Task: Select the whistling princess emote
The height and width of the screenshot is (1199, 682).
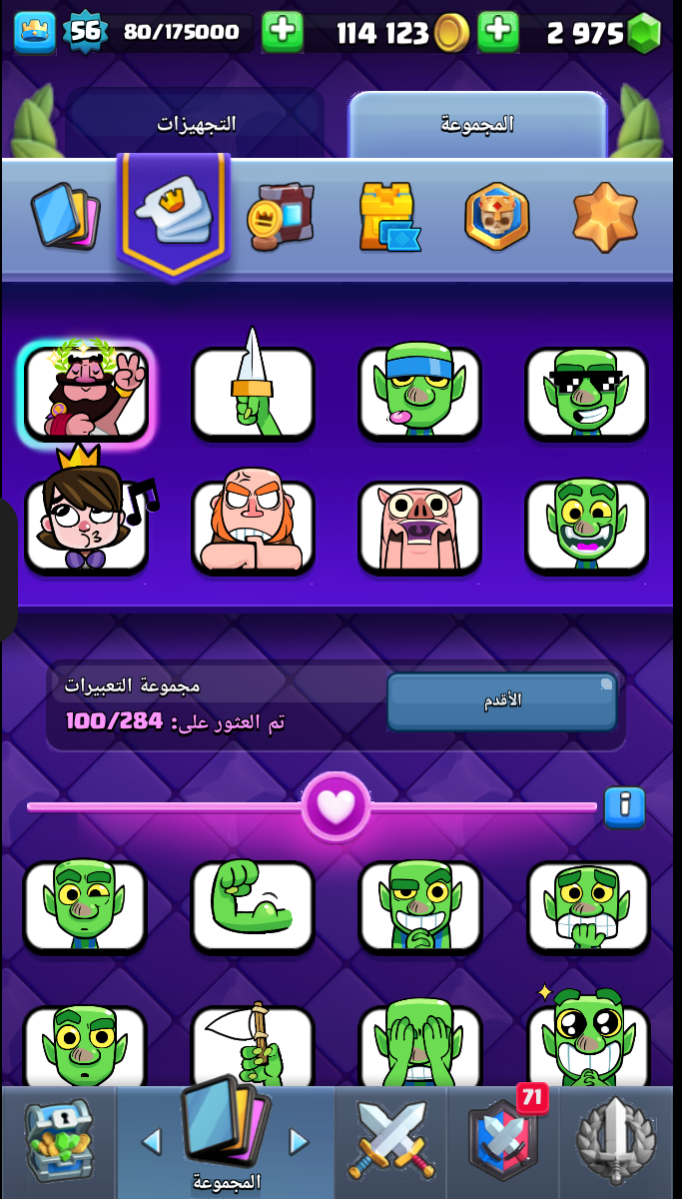Action: (x=87, y=524)
